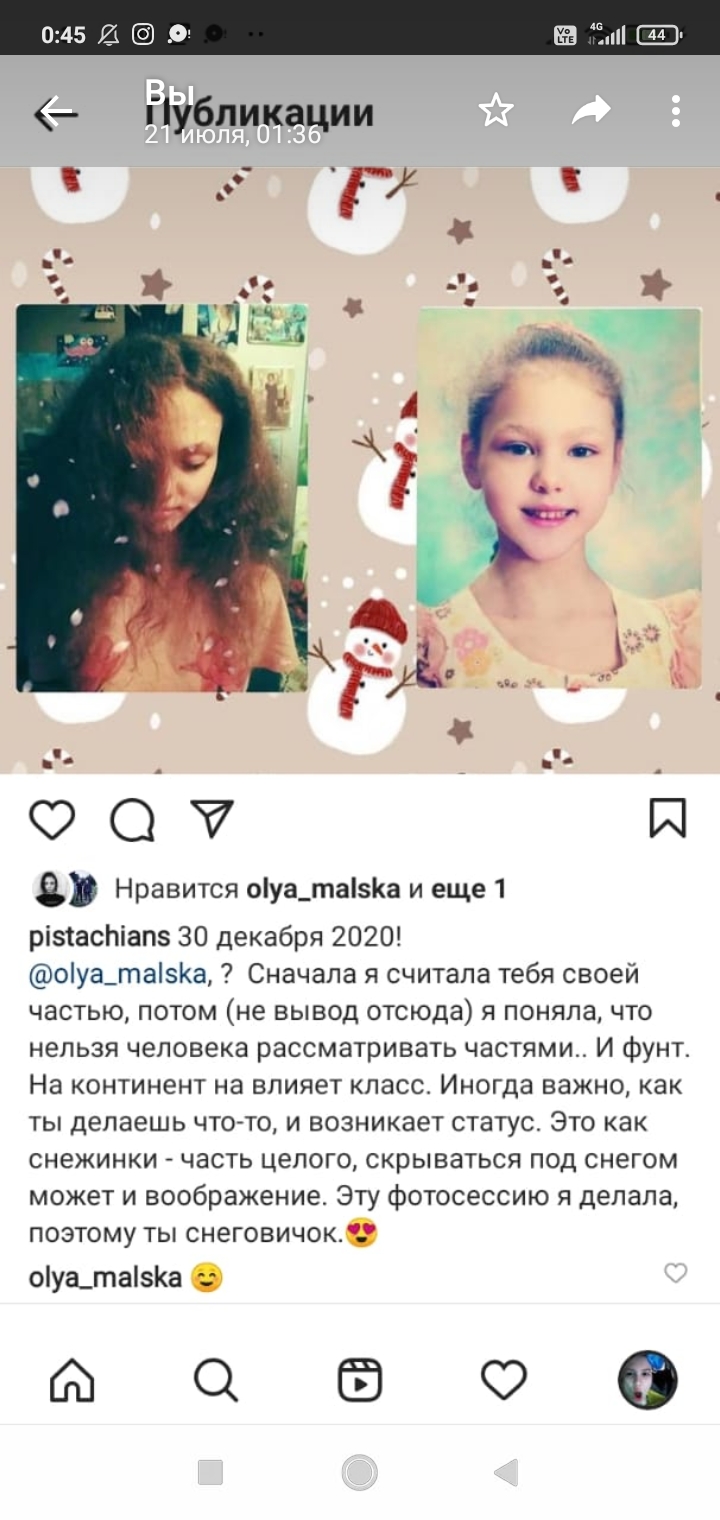Like the pistachians post with the heart

tap(52, 820)
